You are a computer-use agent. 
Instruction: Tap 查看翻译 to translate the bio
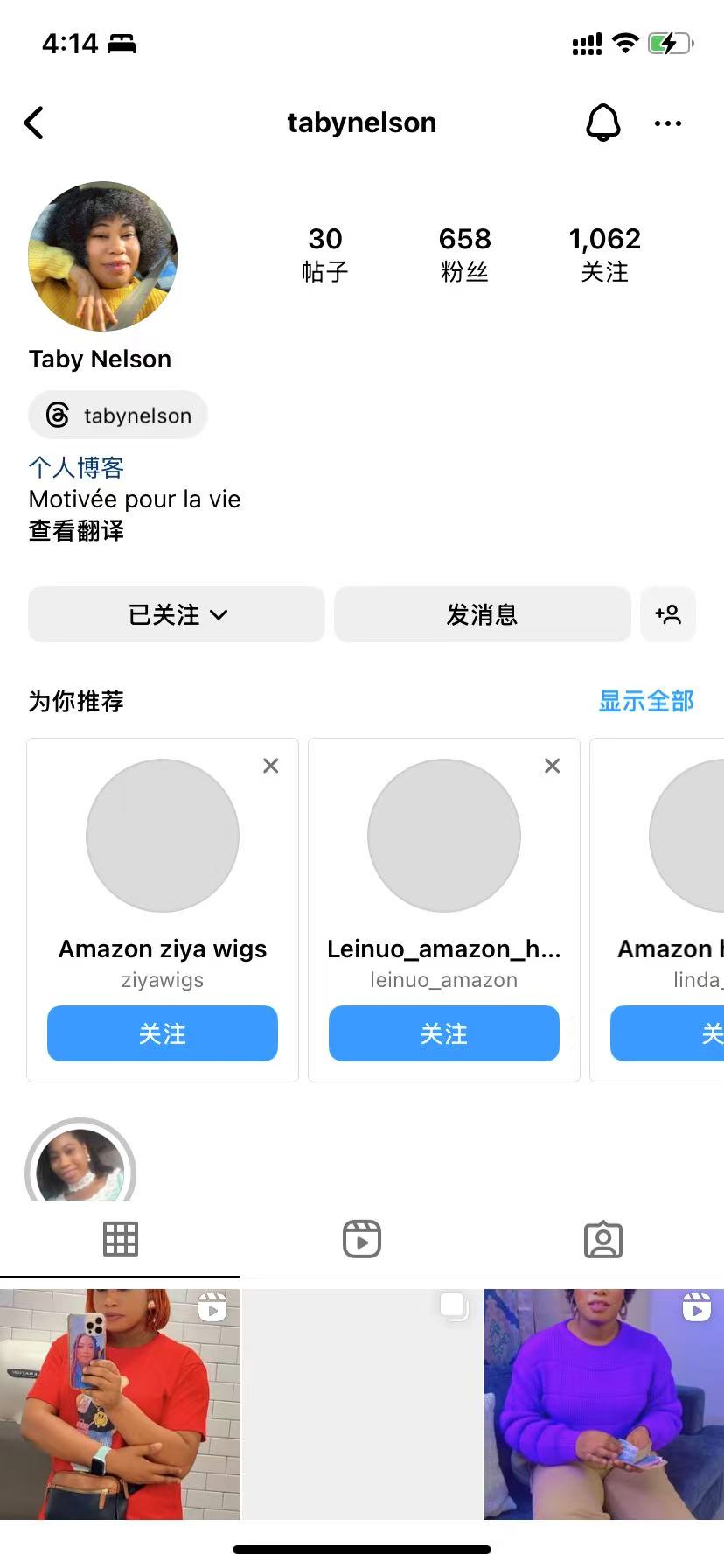75,531
